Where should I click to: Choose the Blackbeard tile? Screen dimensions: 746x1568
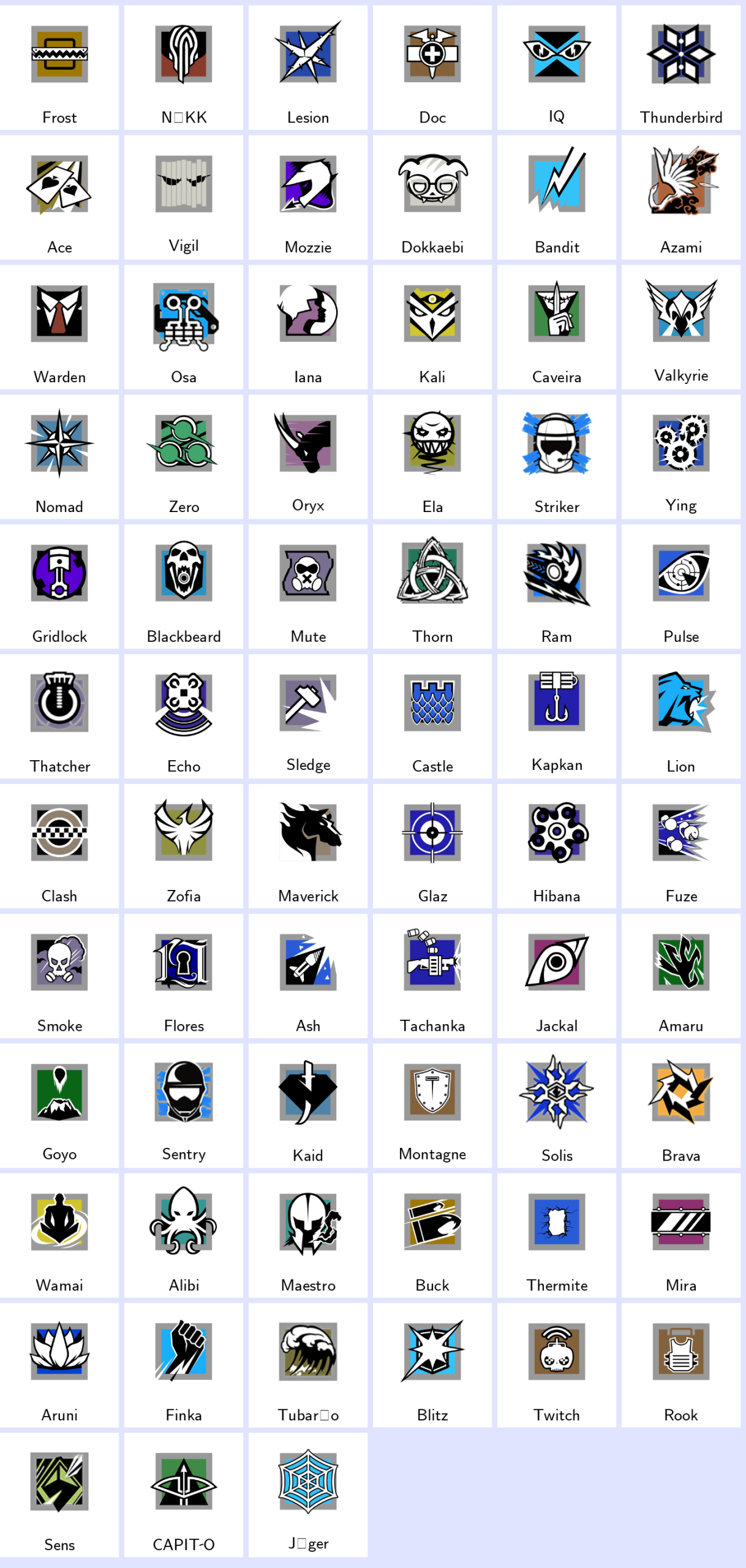click(x=184, y=587)
